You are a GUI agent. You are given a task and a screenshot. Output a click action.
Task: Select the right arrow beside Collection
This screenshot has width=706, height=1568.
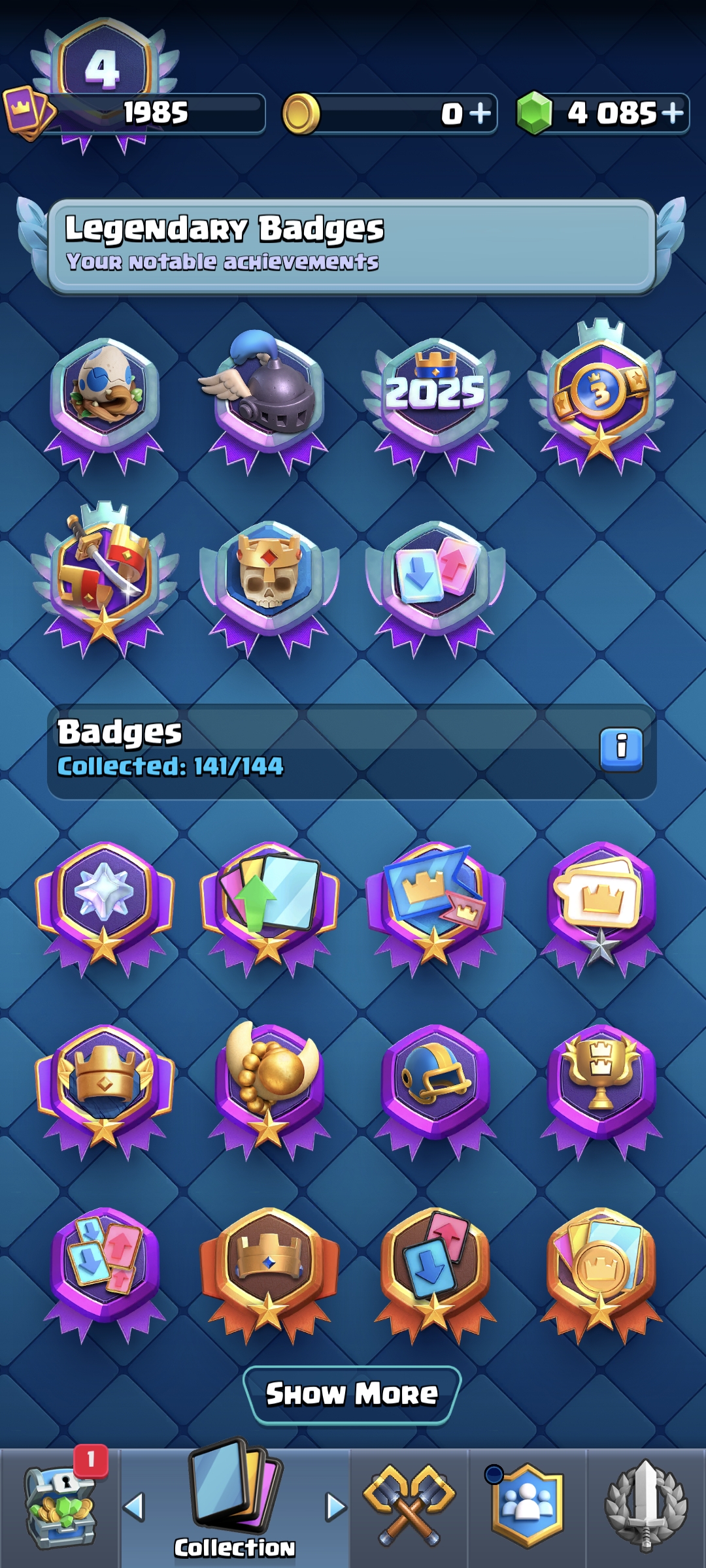tap(336, 1507)
